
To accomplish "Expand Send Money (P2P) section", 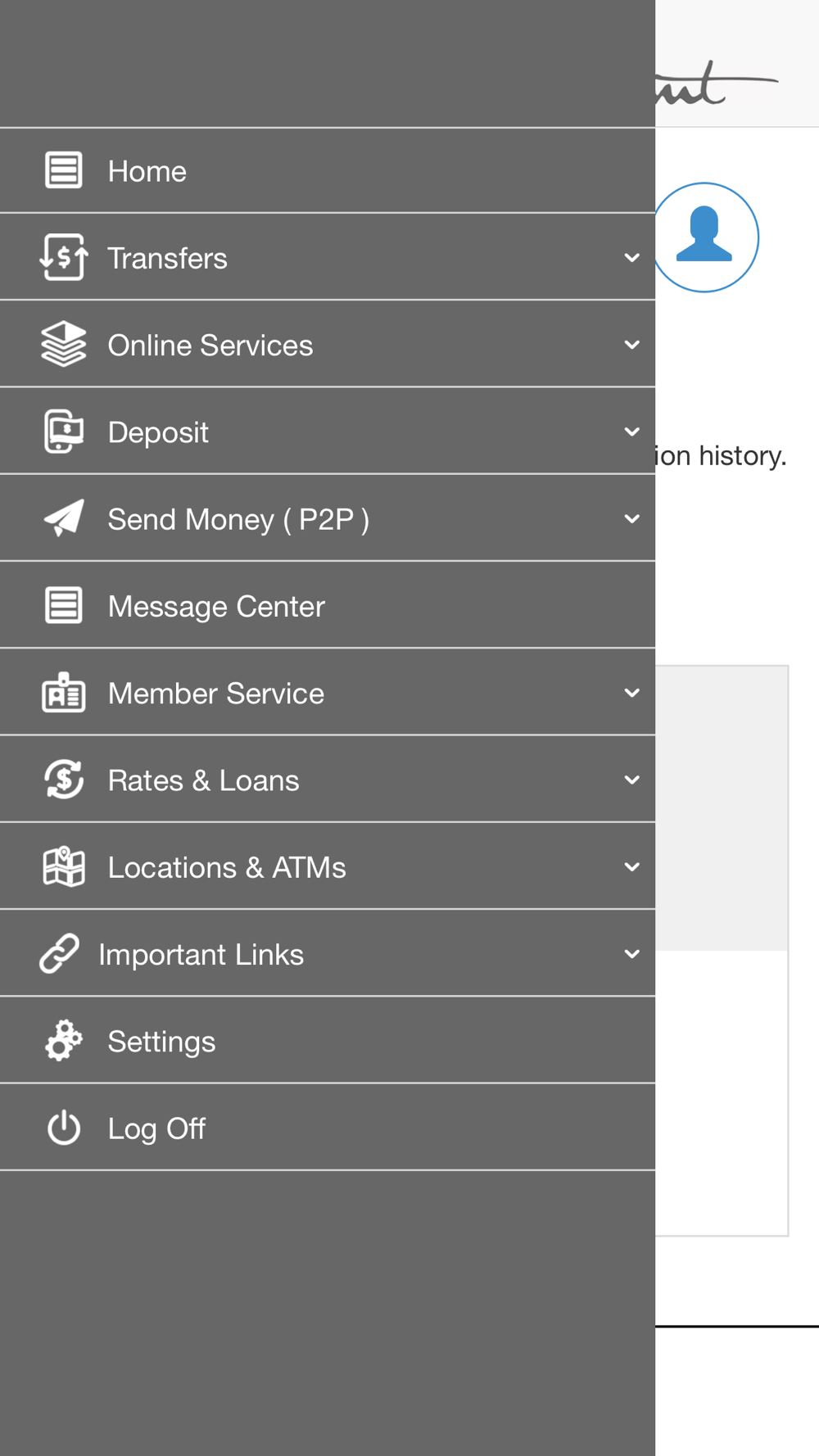I will click(328, 518).
